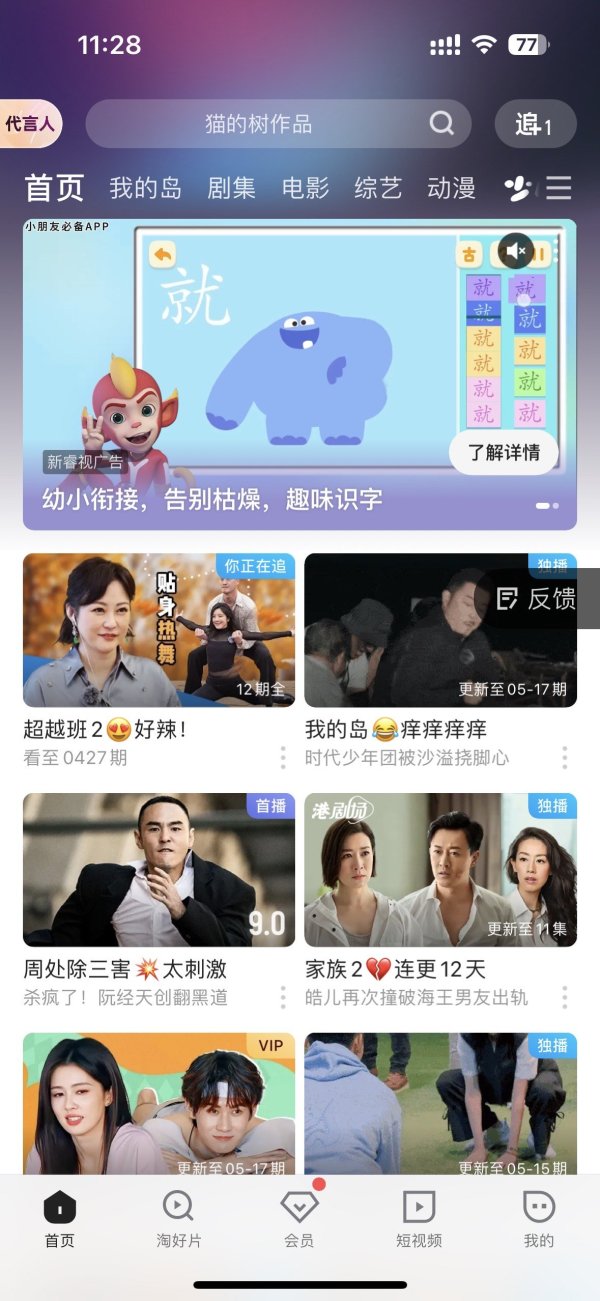Unmute the banner video sound

pos(516,250)
